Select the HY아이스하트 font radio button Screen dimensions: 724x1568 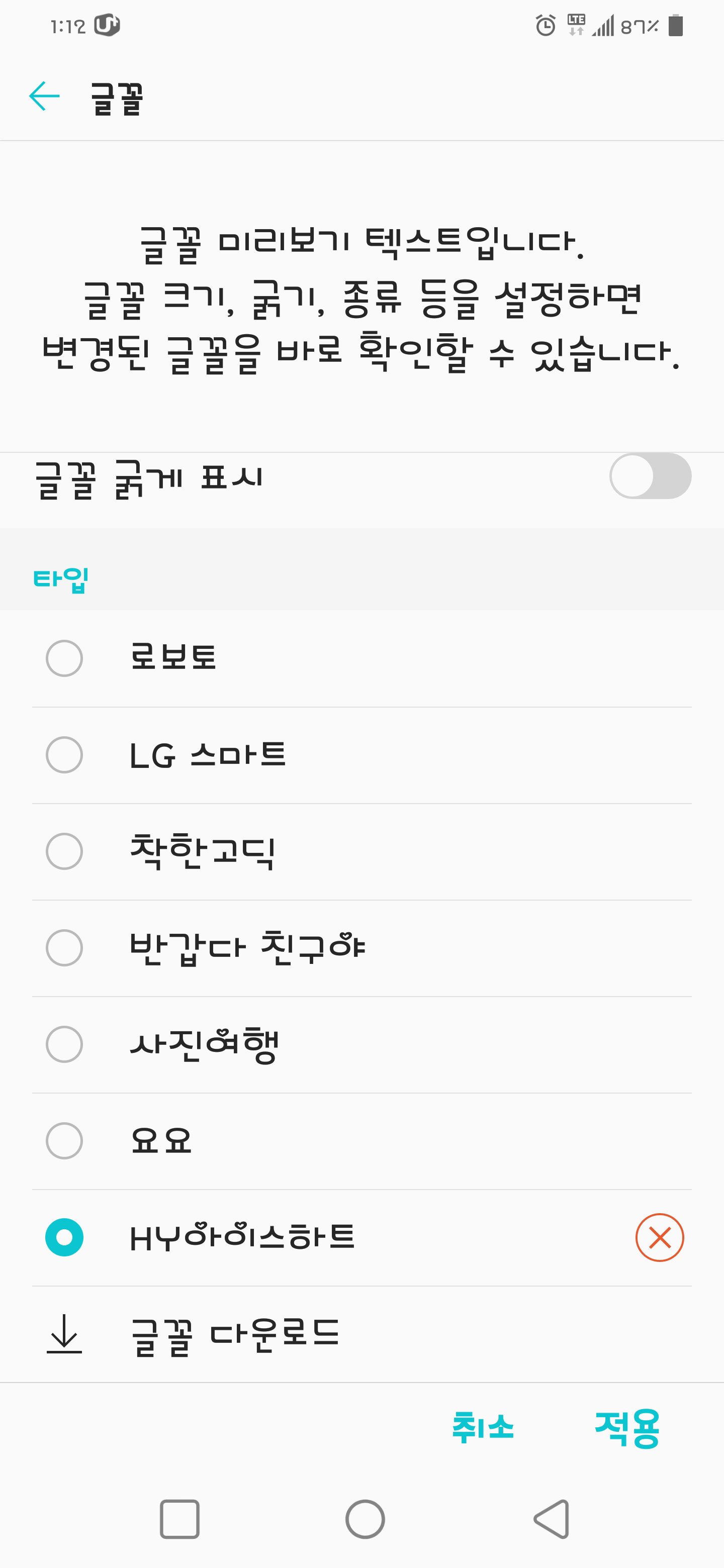coord(64,1237)
